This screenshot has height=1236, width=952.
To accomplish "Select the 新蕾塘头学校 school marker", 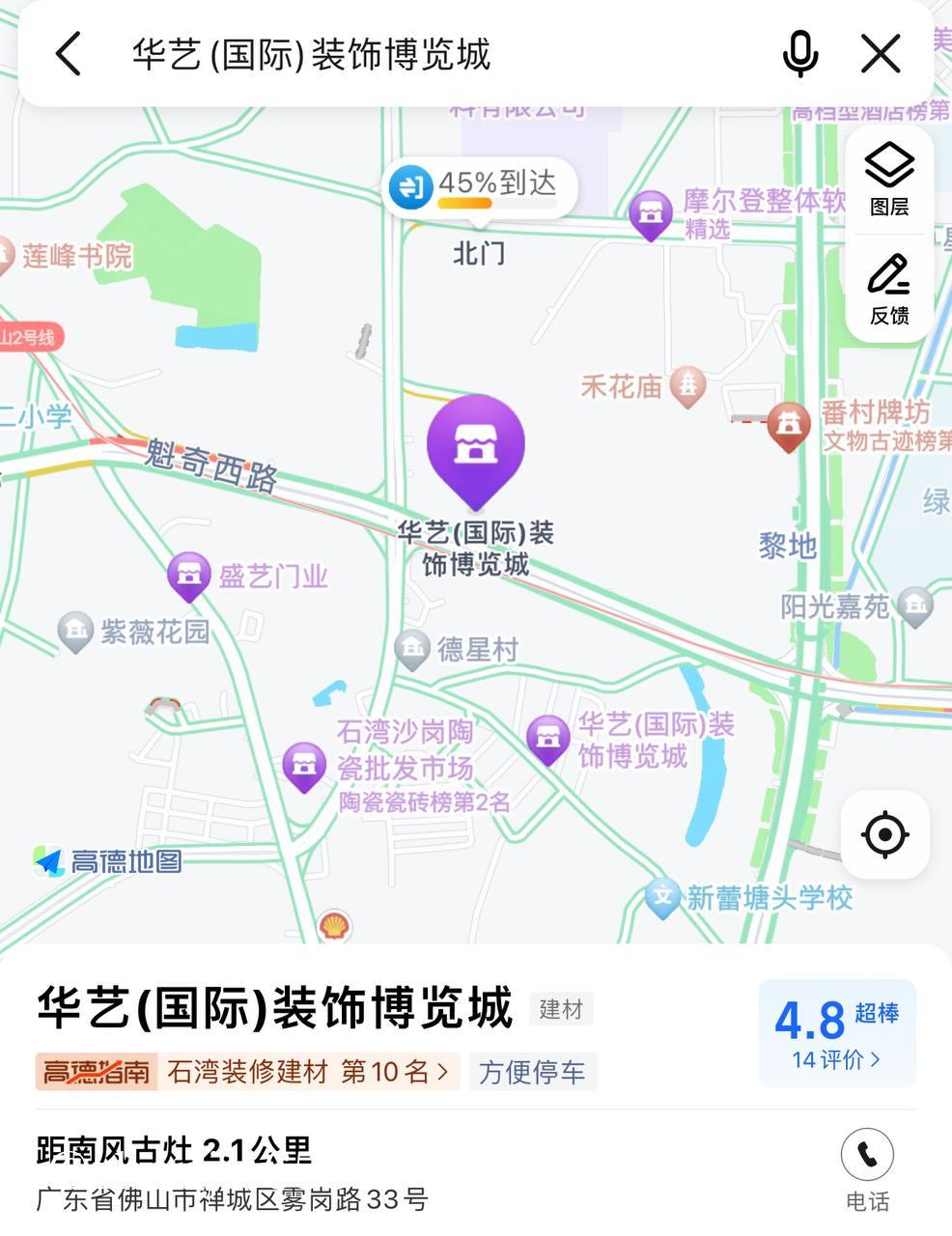I will [x=662, y=896].
